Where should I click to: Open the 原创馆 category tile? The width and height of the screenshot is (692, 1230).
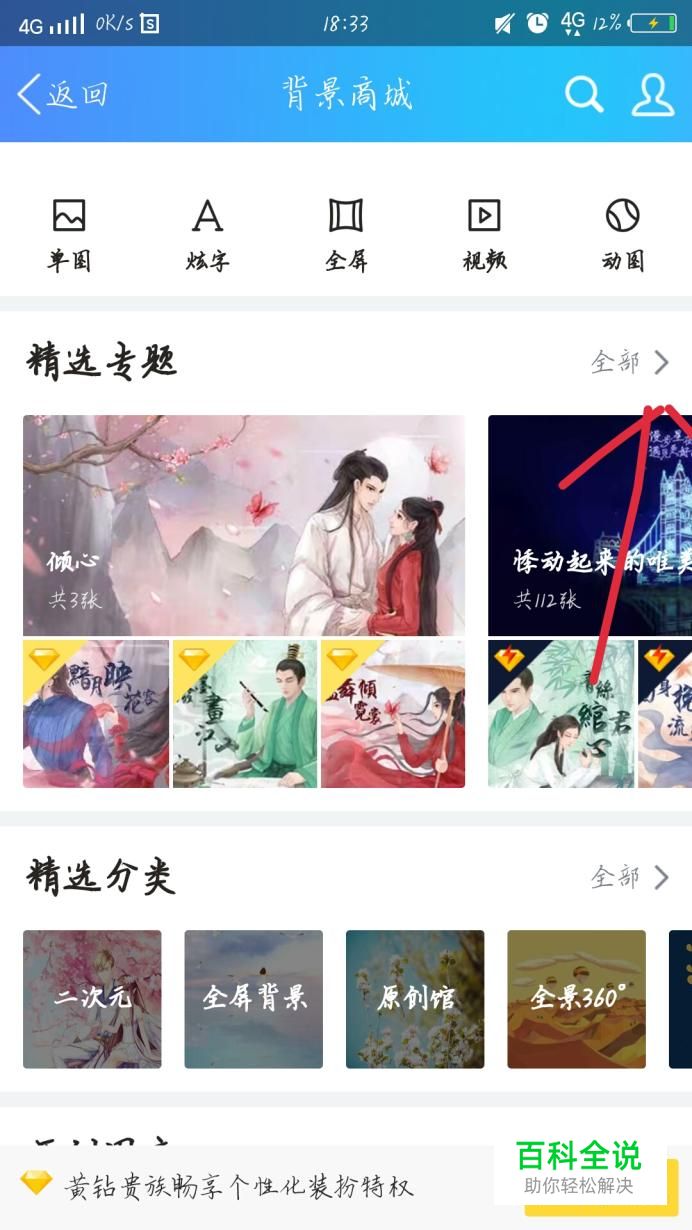point(415,999)
